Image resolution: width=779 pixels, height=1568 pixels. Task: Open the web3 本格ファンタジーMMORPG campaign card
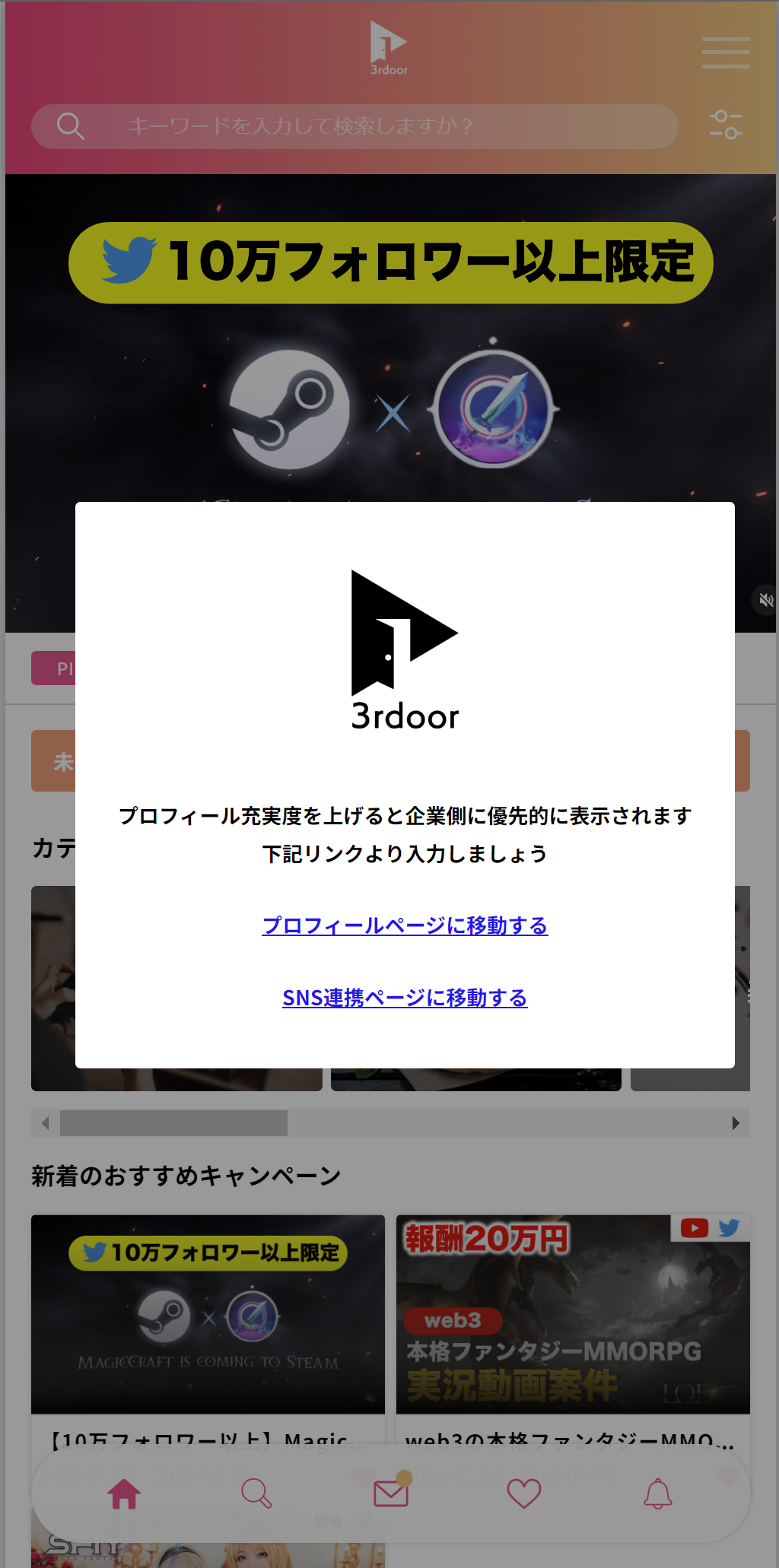573,1316
